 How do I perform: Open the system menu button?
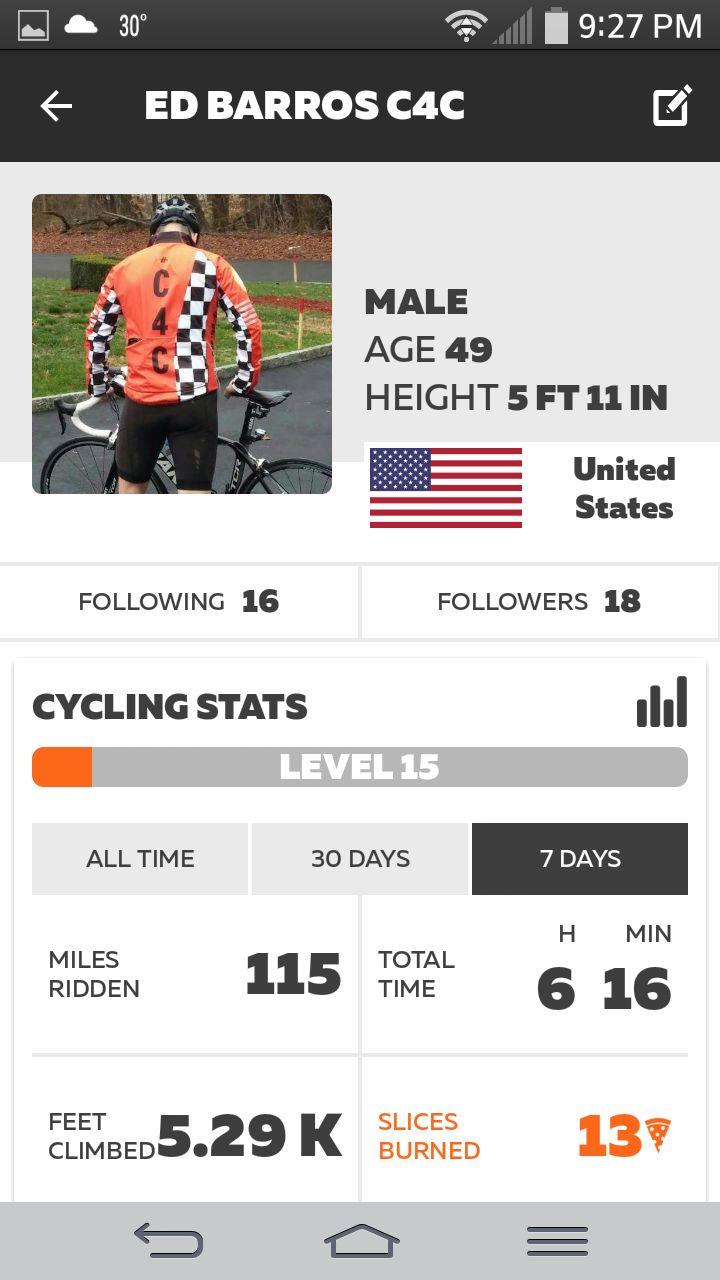pyautogui.click(x=557, y=1241)
